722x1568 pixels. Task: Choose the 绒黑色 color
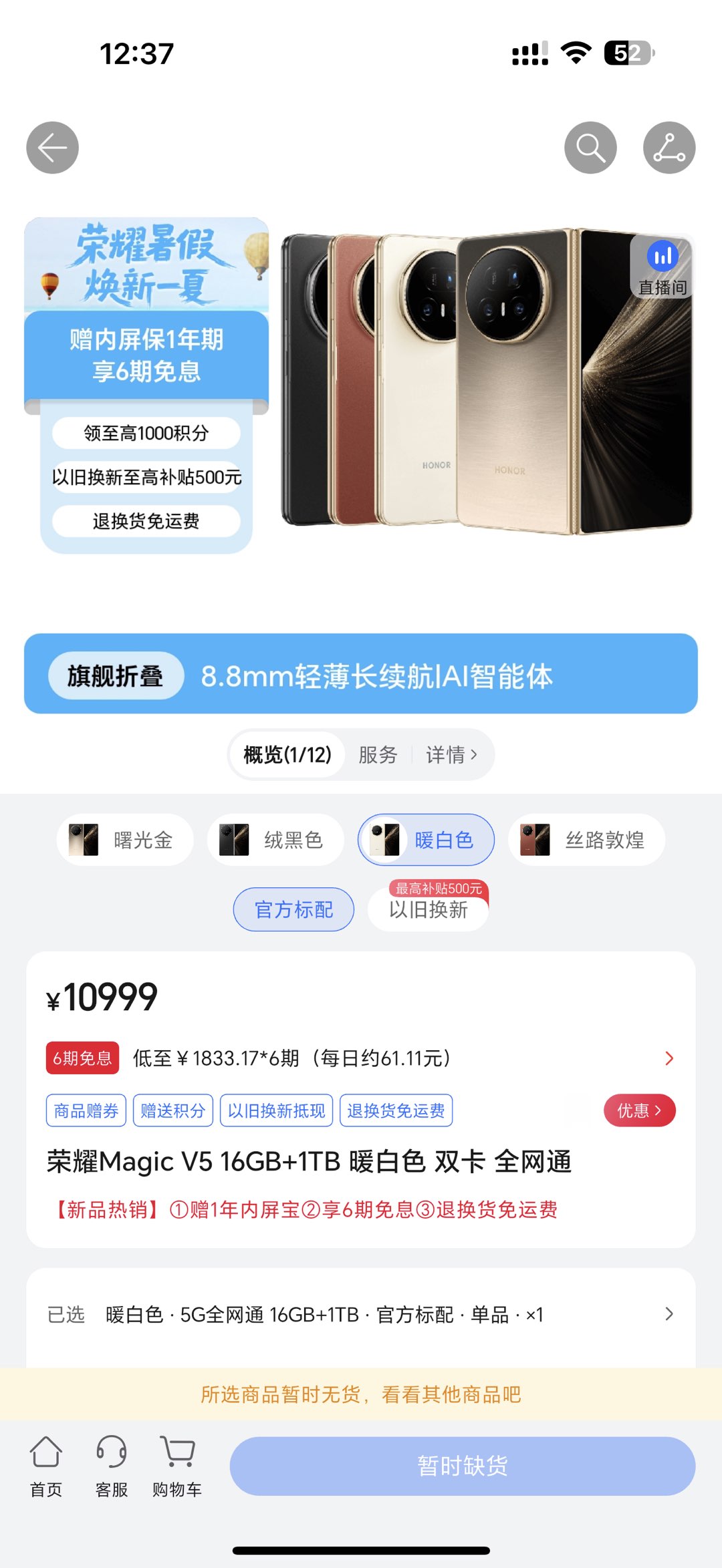[x=275, y=840]
